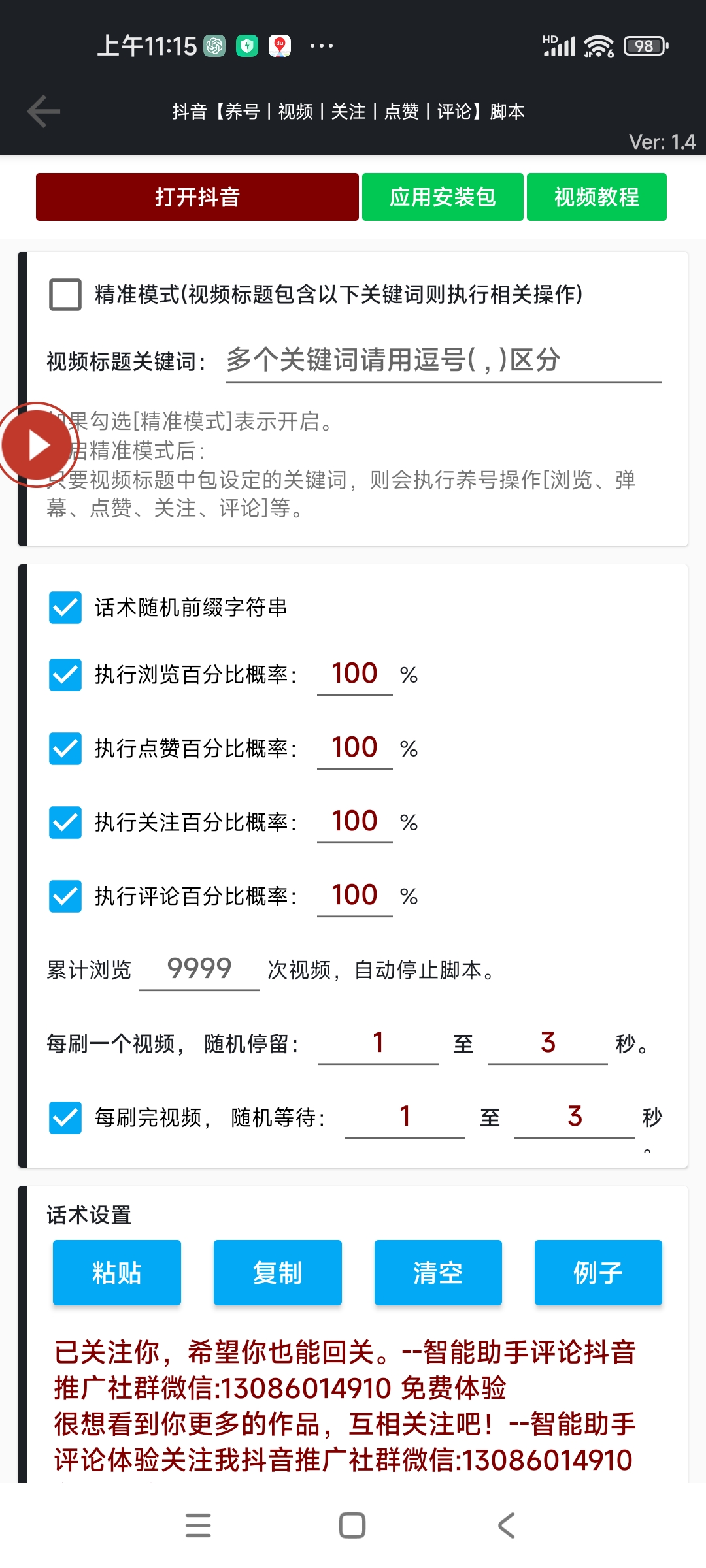Toggle the 执行点赞百分比概率 checkbox
This screenshot has width=706, height=1568.
pyautogui.click(x=65, y=748)
